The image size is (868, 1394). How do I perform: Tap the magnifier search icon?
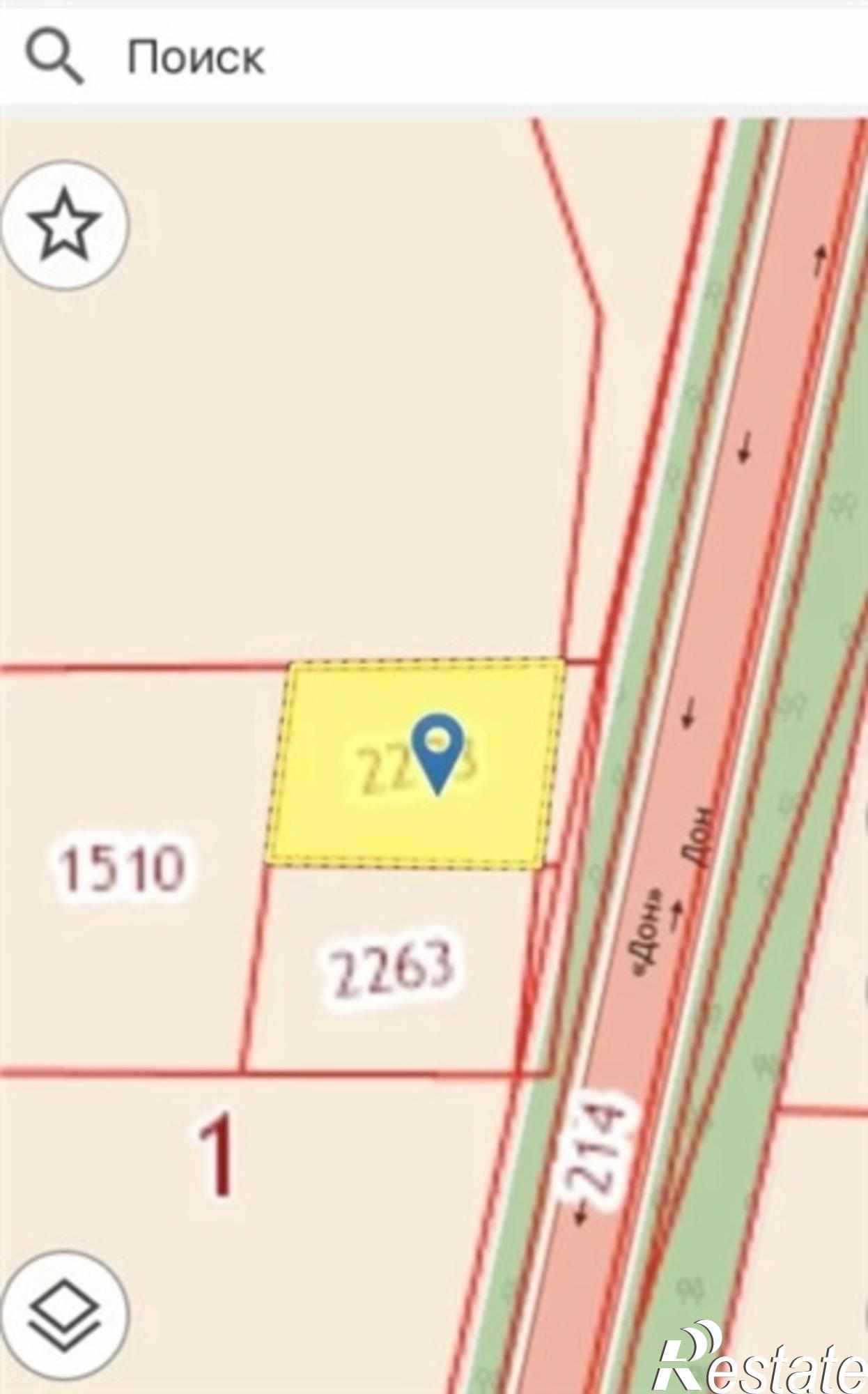click(54, 56)
